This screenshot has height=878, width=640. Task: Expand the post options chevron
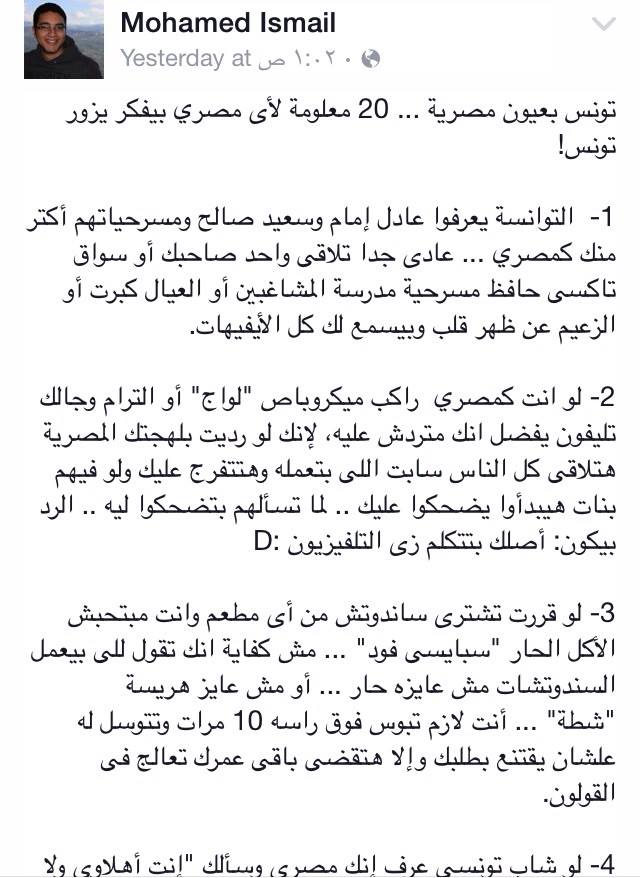605,24
